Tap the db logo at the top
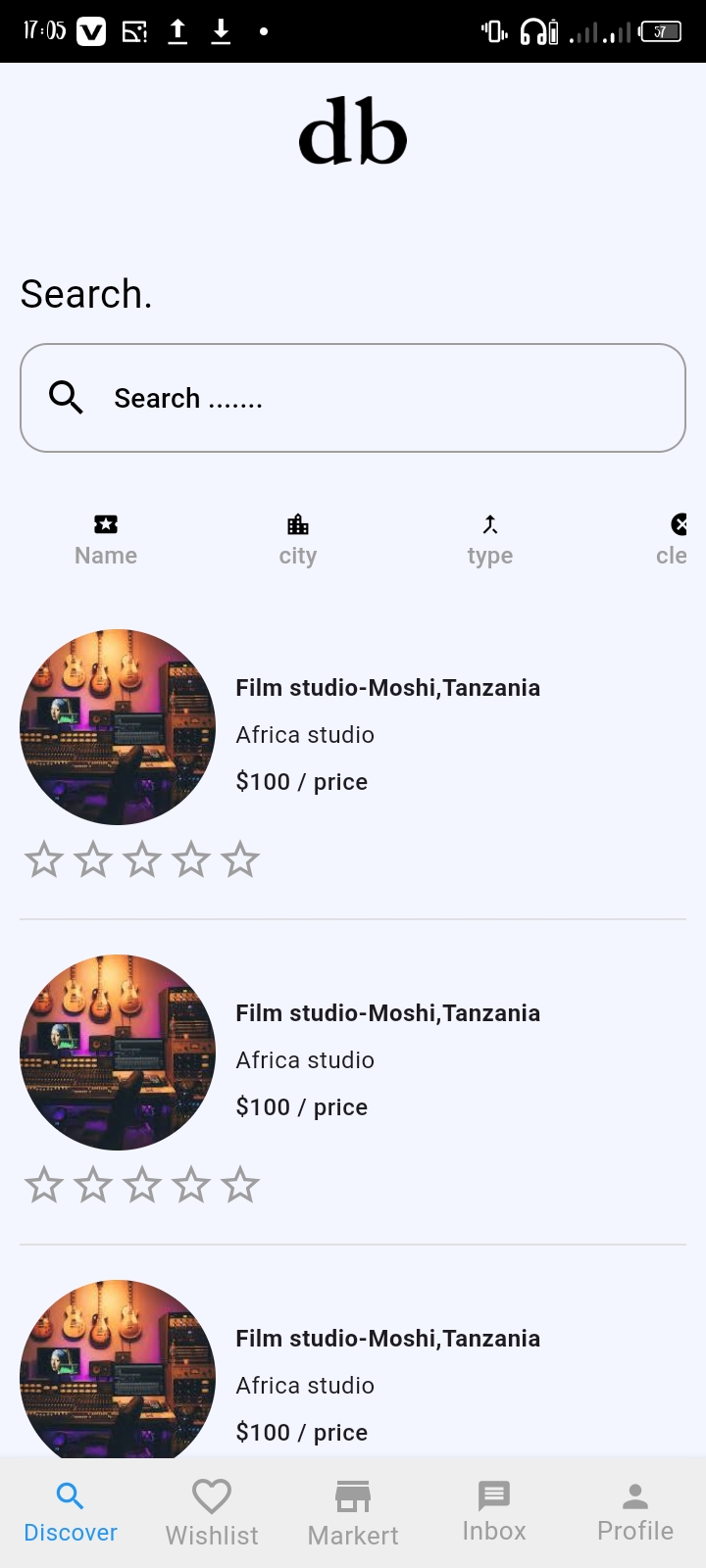The width and height of the screenshot is (706, 1568). [x=353, y=133]
